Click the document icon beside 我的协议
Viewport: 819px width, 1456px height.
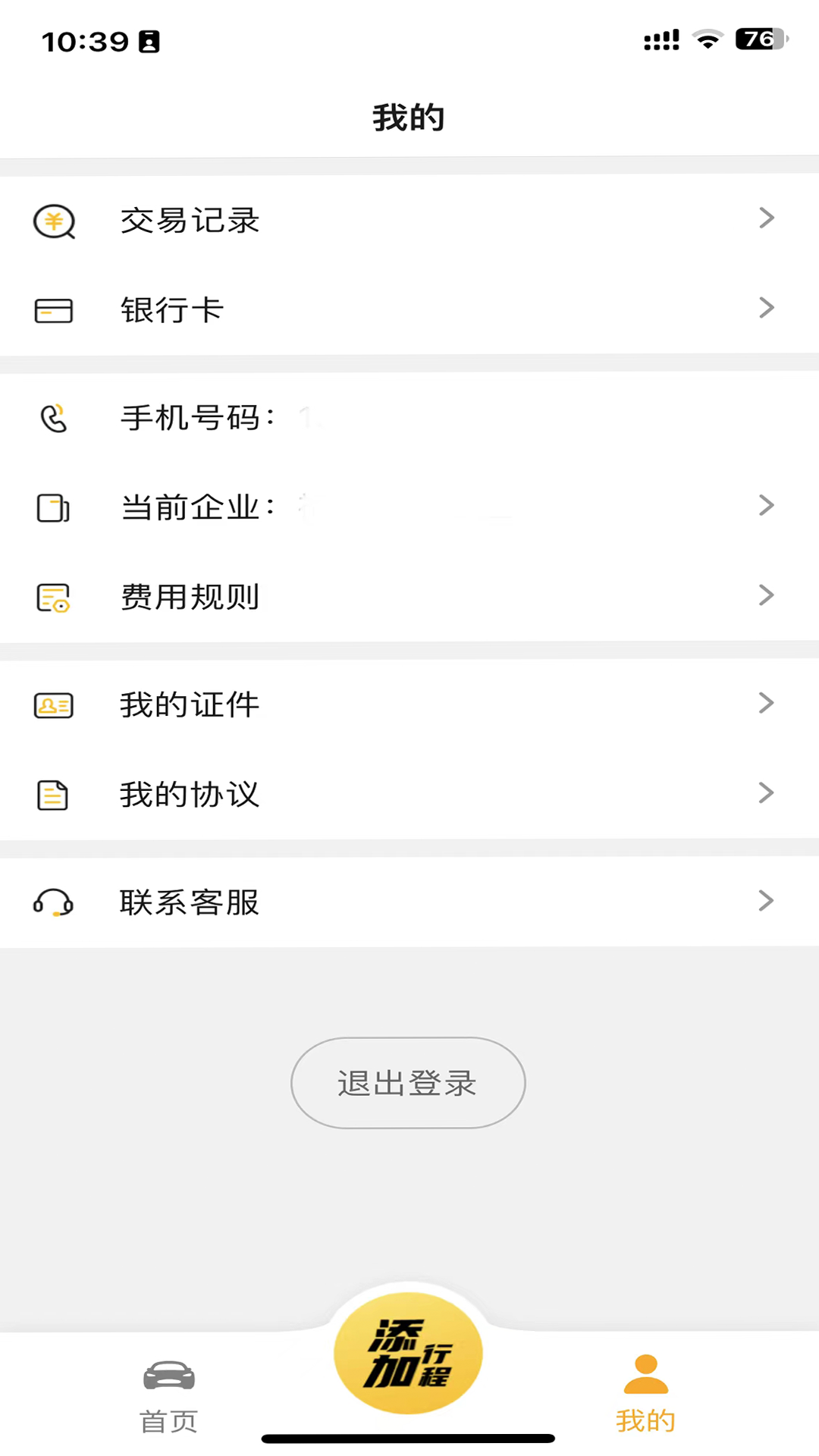pyautogui.click(x=53, y=794)
